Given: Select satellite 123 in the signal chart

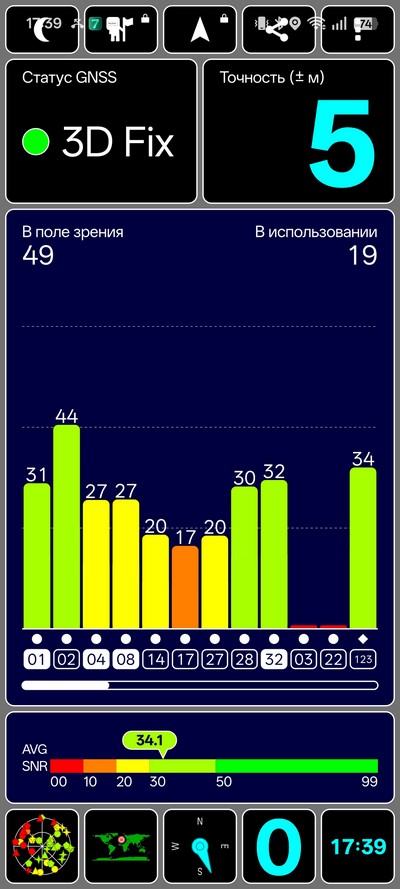Looking at the screenshot, I should click(363, 659).
